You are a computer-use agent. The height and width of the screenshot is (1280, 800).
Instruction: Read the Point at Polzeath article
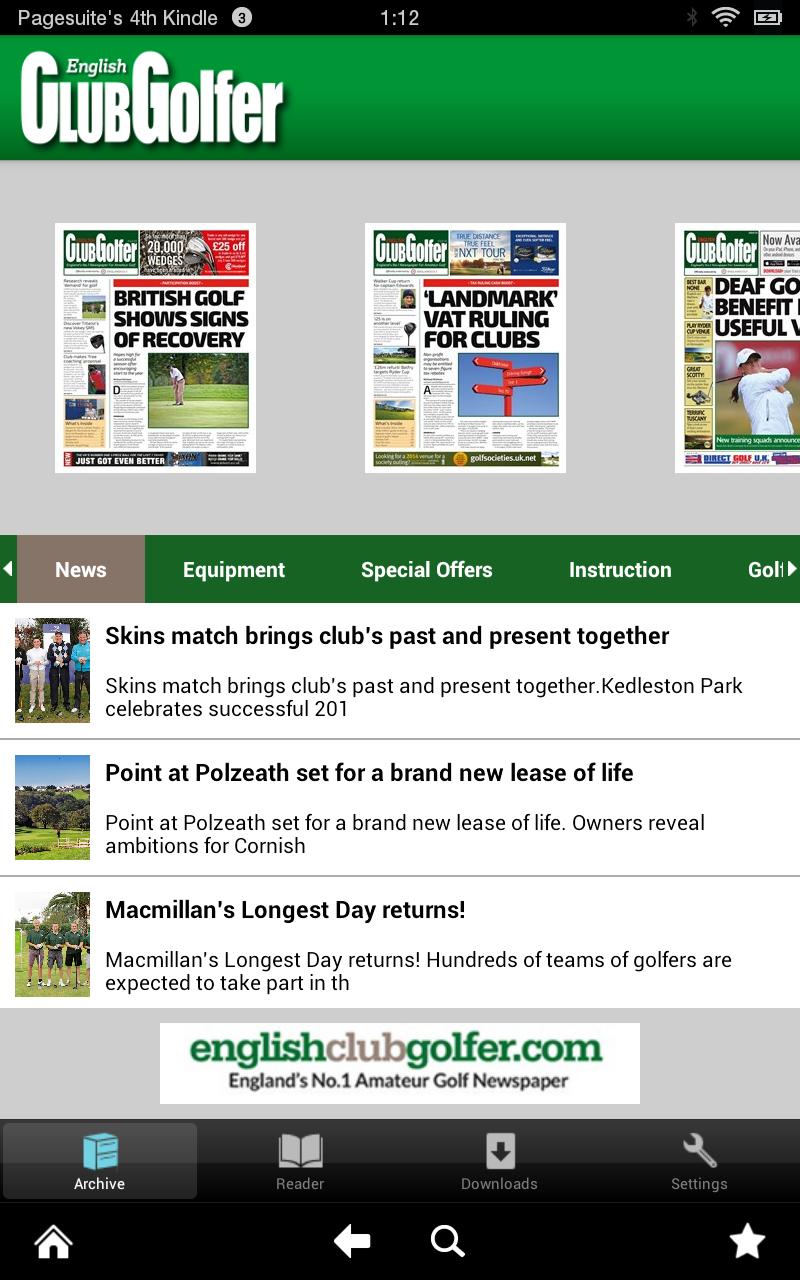tap(369, 773)
